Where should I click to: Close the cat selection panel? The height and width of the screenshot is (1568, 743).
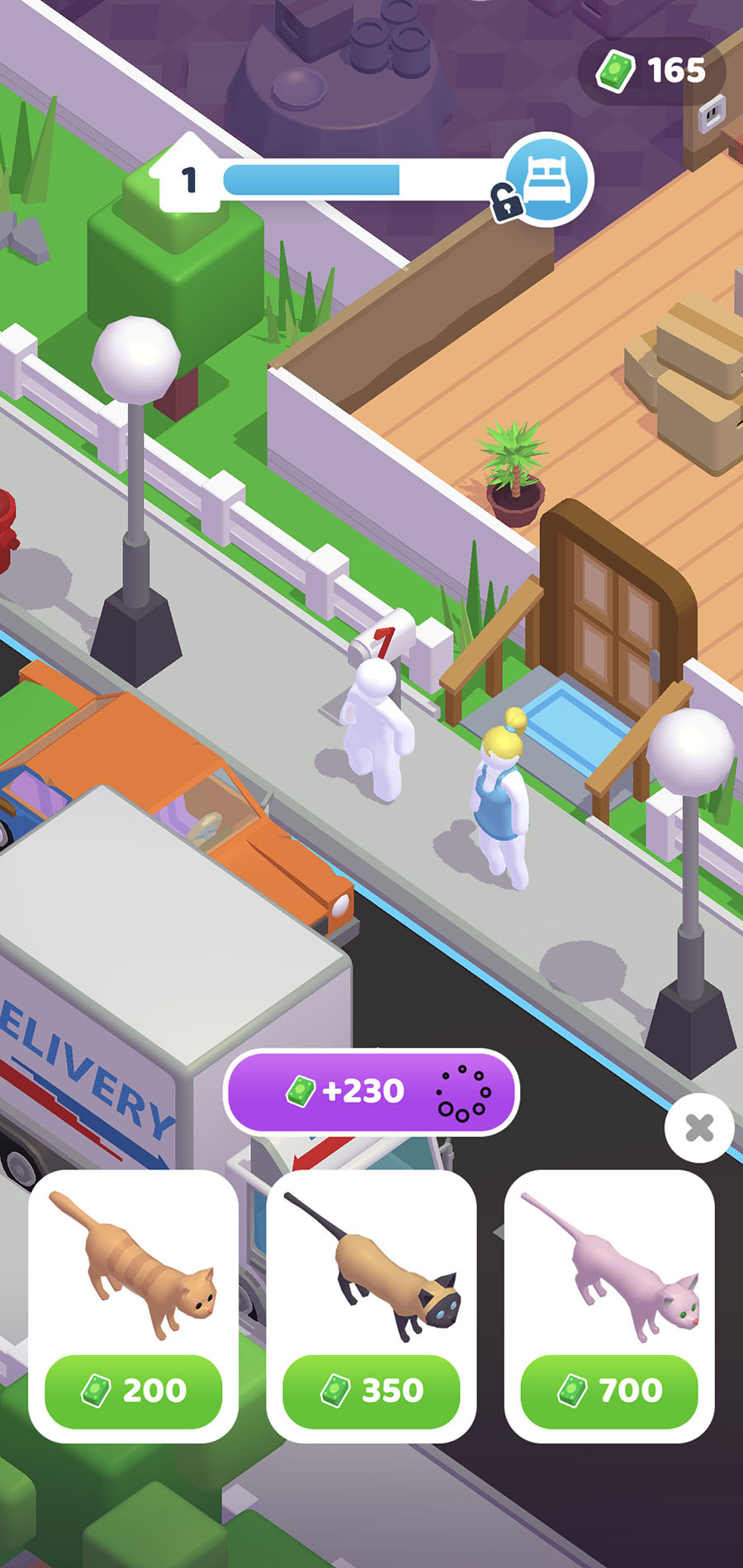pyautogui.click(x=699, y=1127)
